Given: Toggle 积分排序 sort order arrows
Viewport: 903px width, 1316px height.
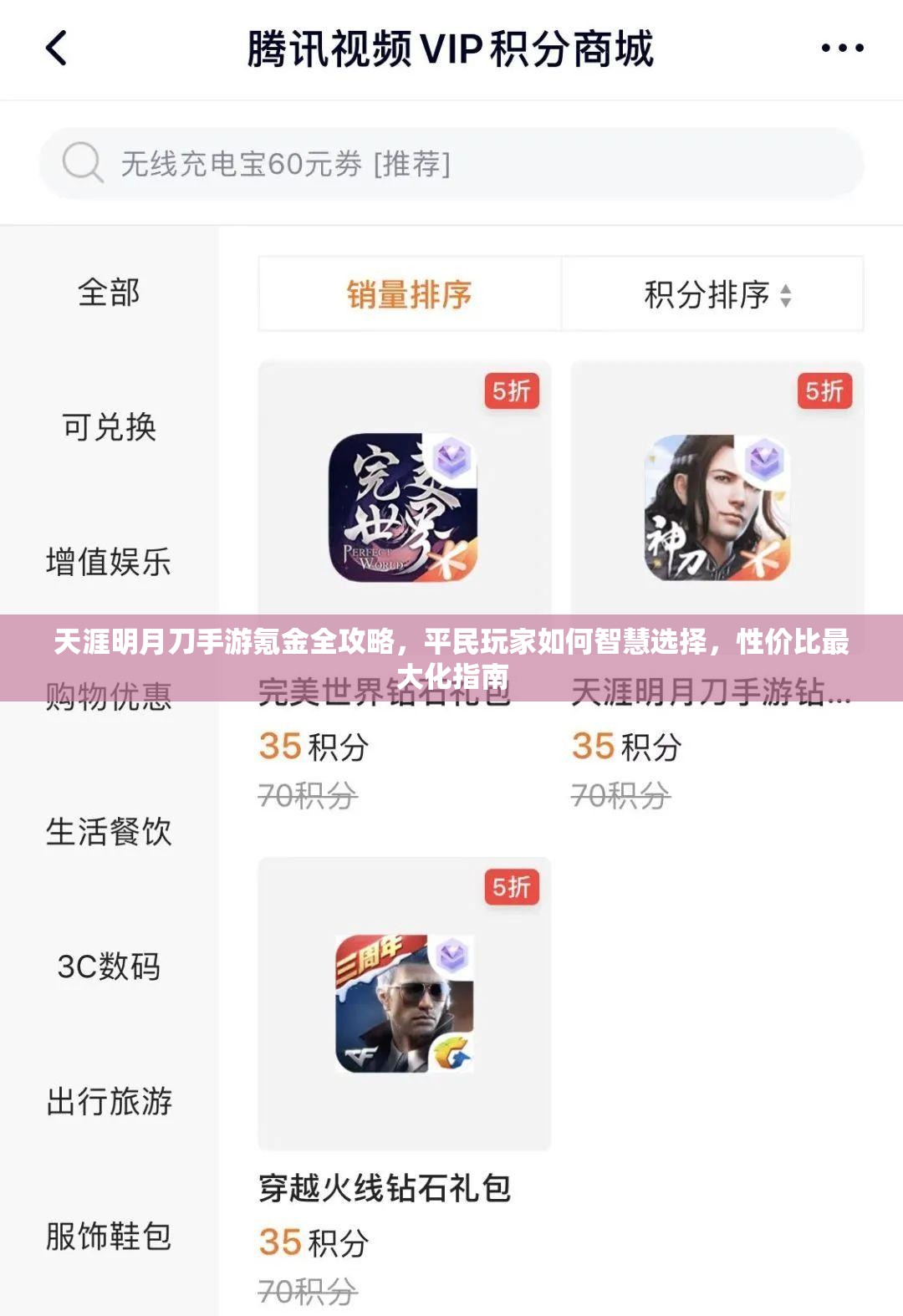Looking at the screenshot, I should point(784,296).
